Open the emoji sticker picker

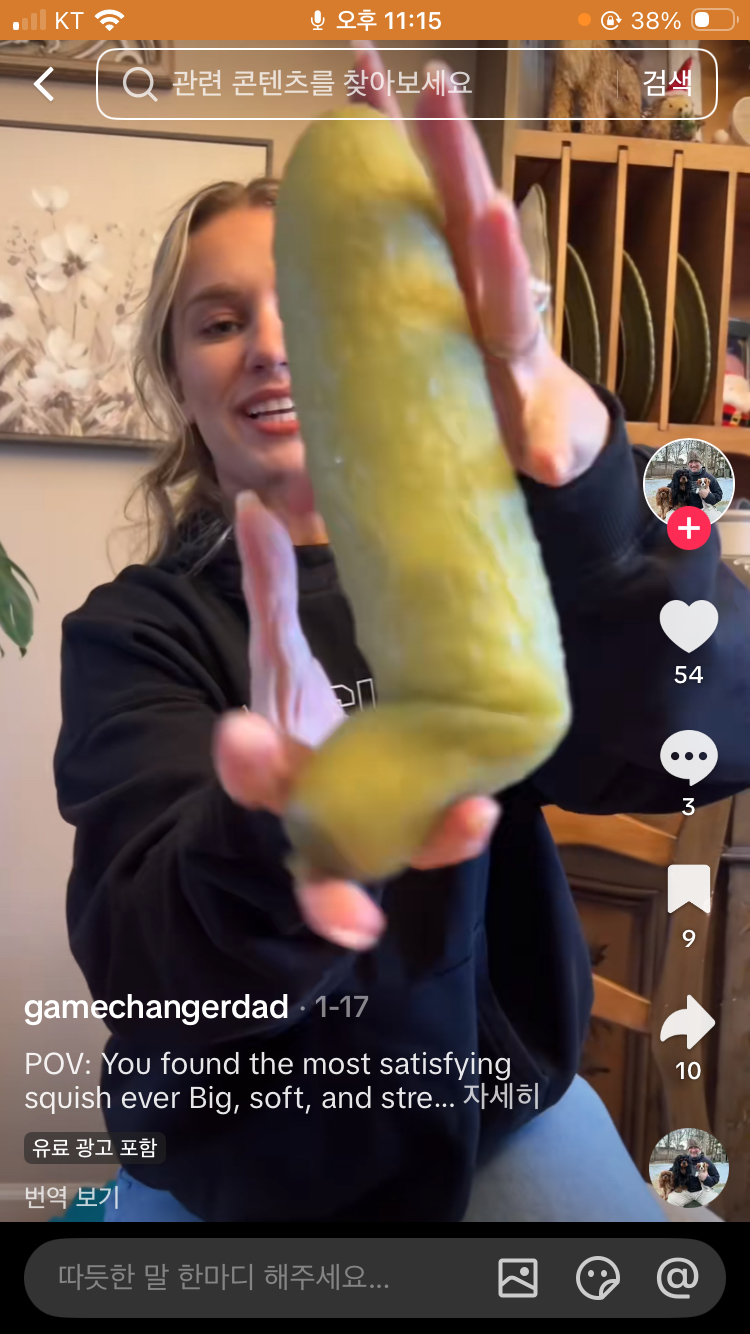click(597, 1277)
